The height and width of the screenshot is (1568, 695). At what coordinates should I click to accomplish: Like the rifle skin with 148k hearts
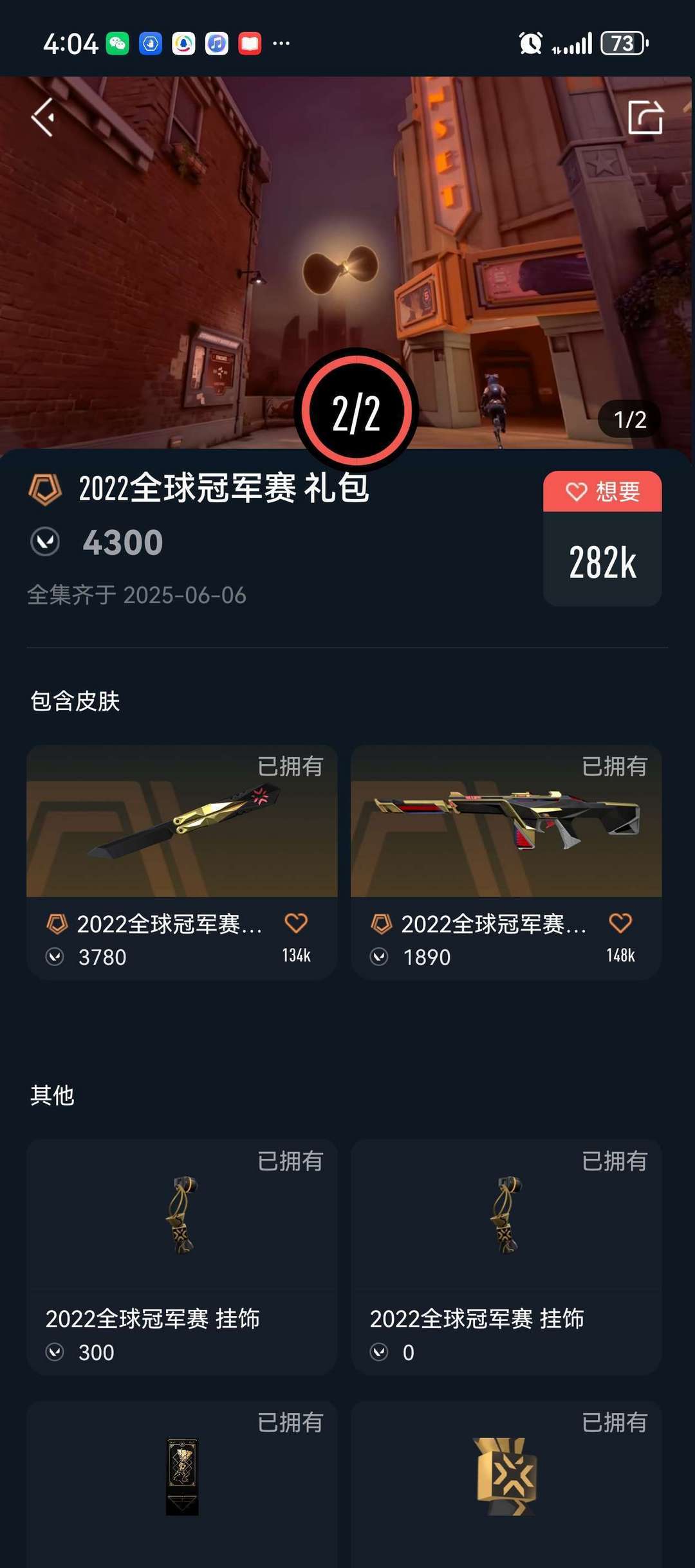620,923
